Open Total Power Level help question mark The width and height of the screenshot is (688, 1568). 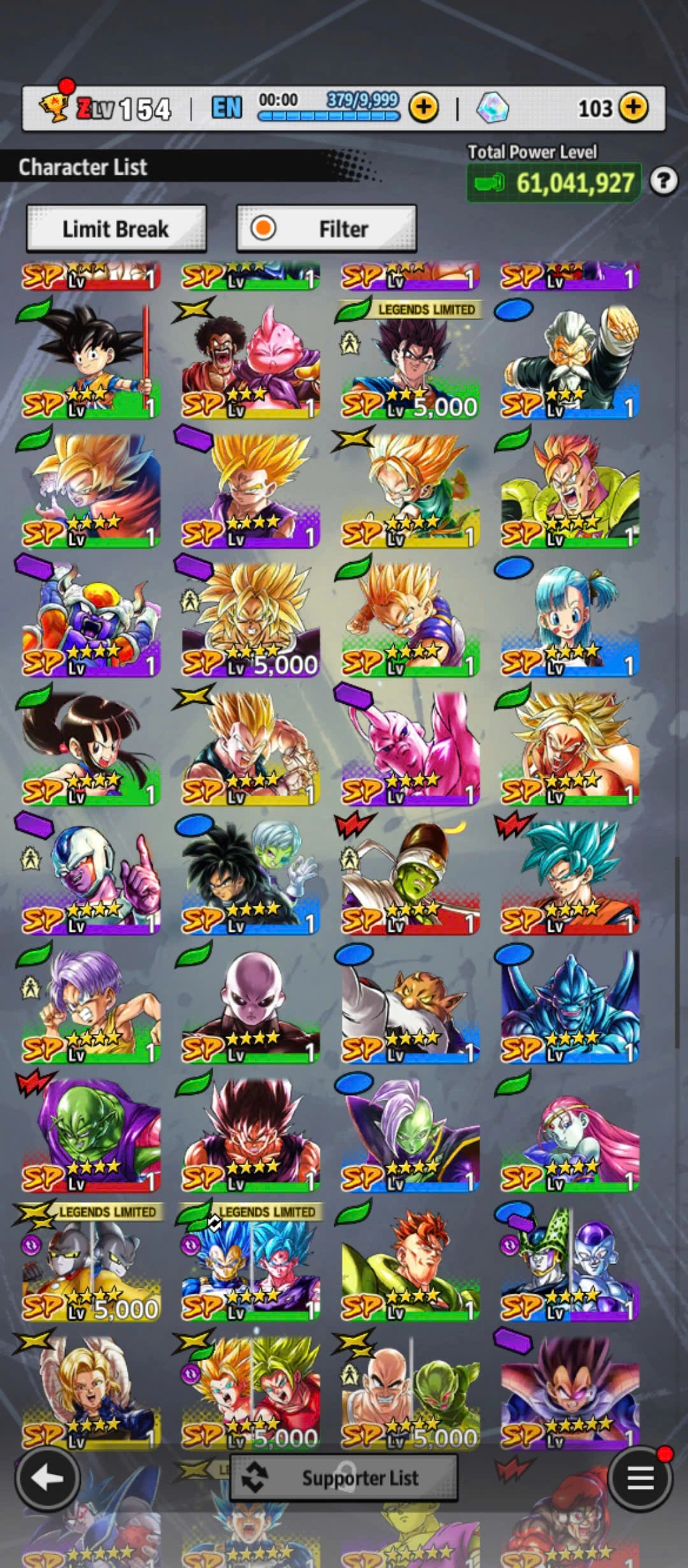663,182
